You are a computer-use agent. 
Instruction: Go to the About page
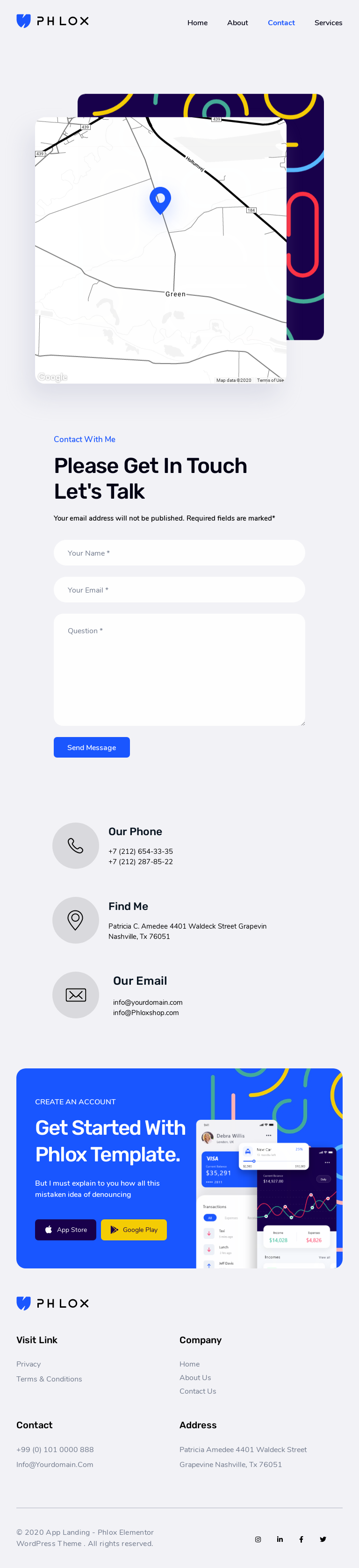pyautogui.click(x=237, y=22)
